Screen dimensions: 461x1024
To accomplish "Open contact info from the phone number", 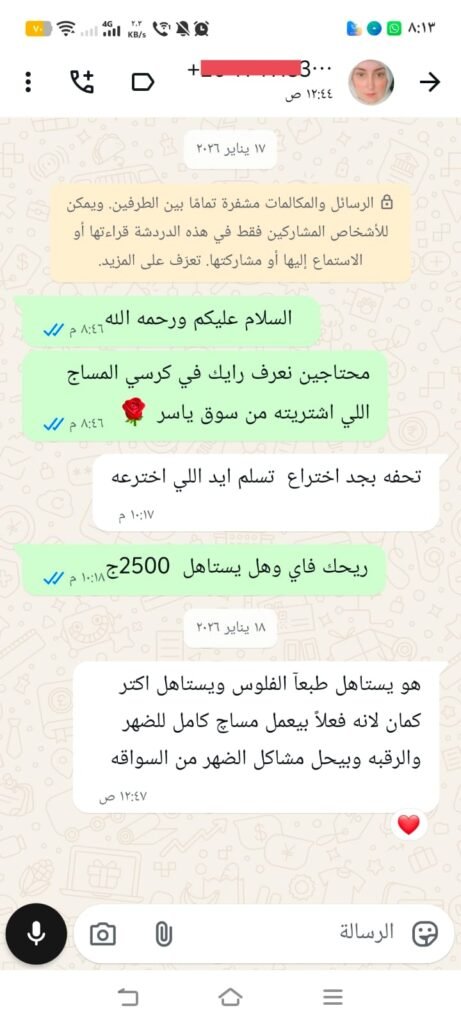I will 260,69.
